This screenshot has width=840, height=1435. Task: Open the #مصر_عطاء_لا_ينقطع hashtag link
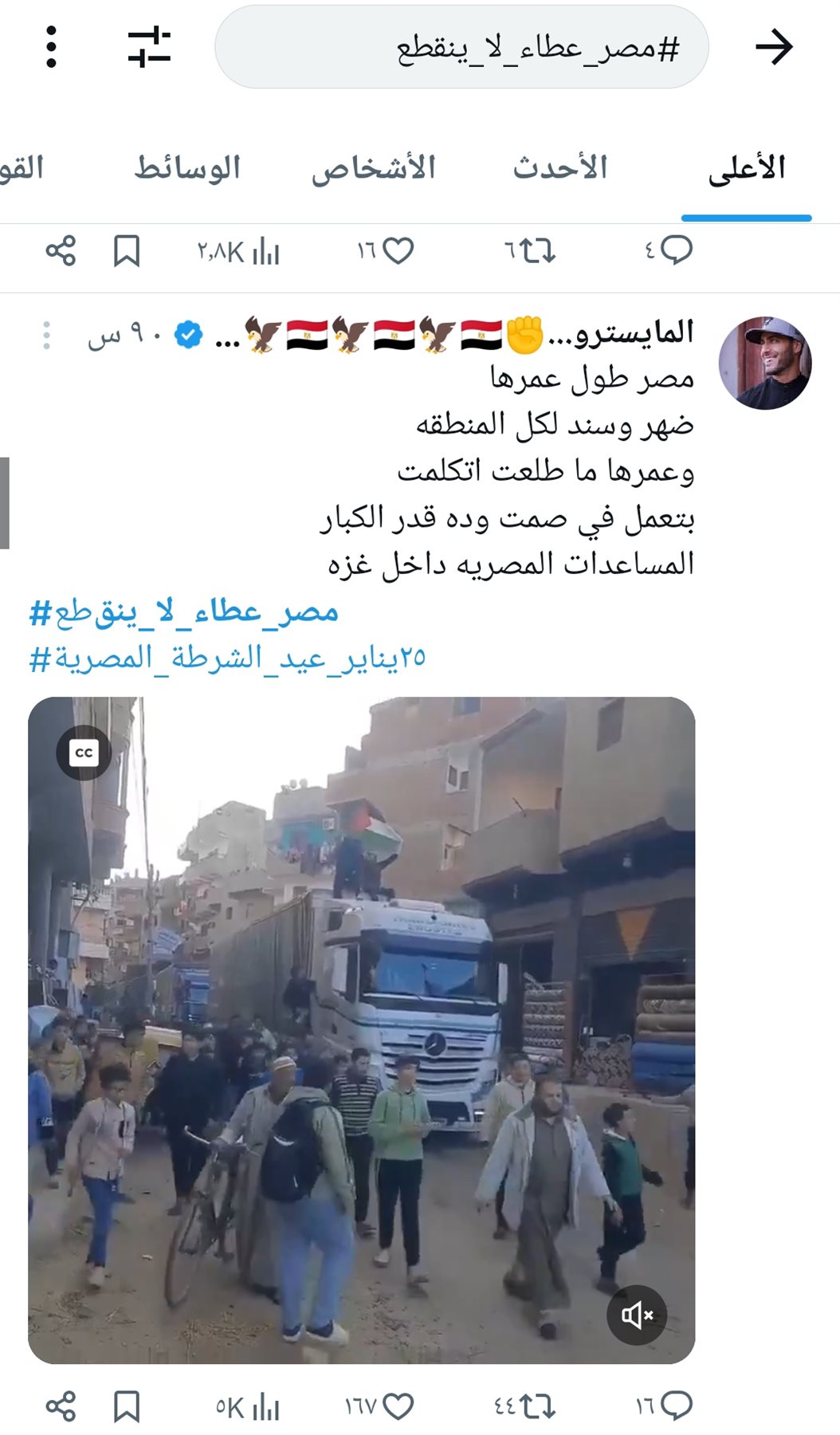tap(184, 612)
